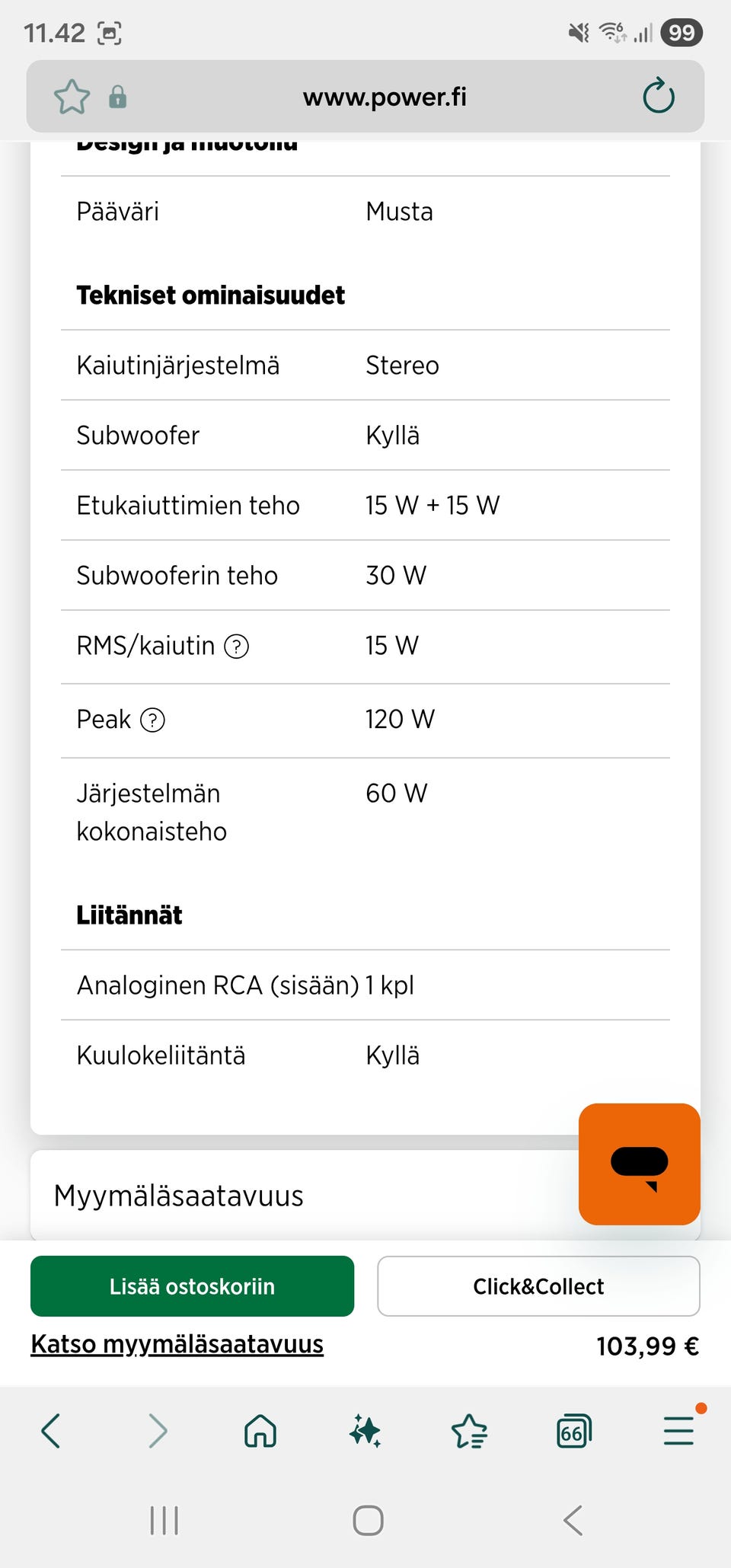Open the orange chat bubble
This screenshot has width=731, height=1568.
click(x=639, y=1164)
